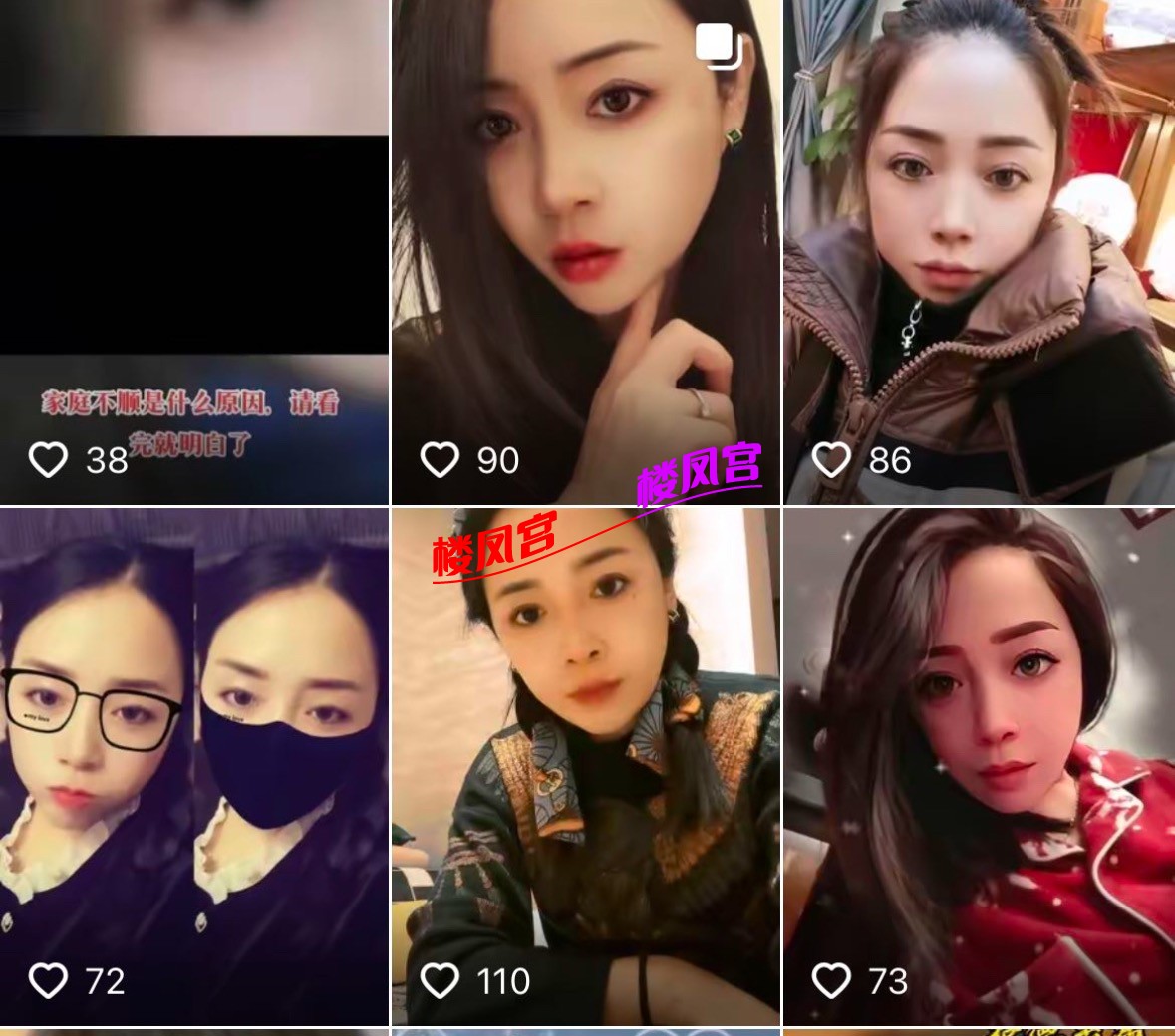Open the multi-photo post with 90 likes
1175x1036 pixels.
[585, 249]
